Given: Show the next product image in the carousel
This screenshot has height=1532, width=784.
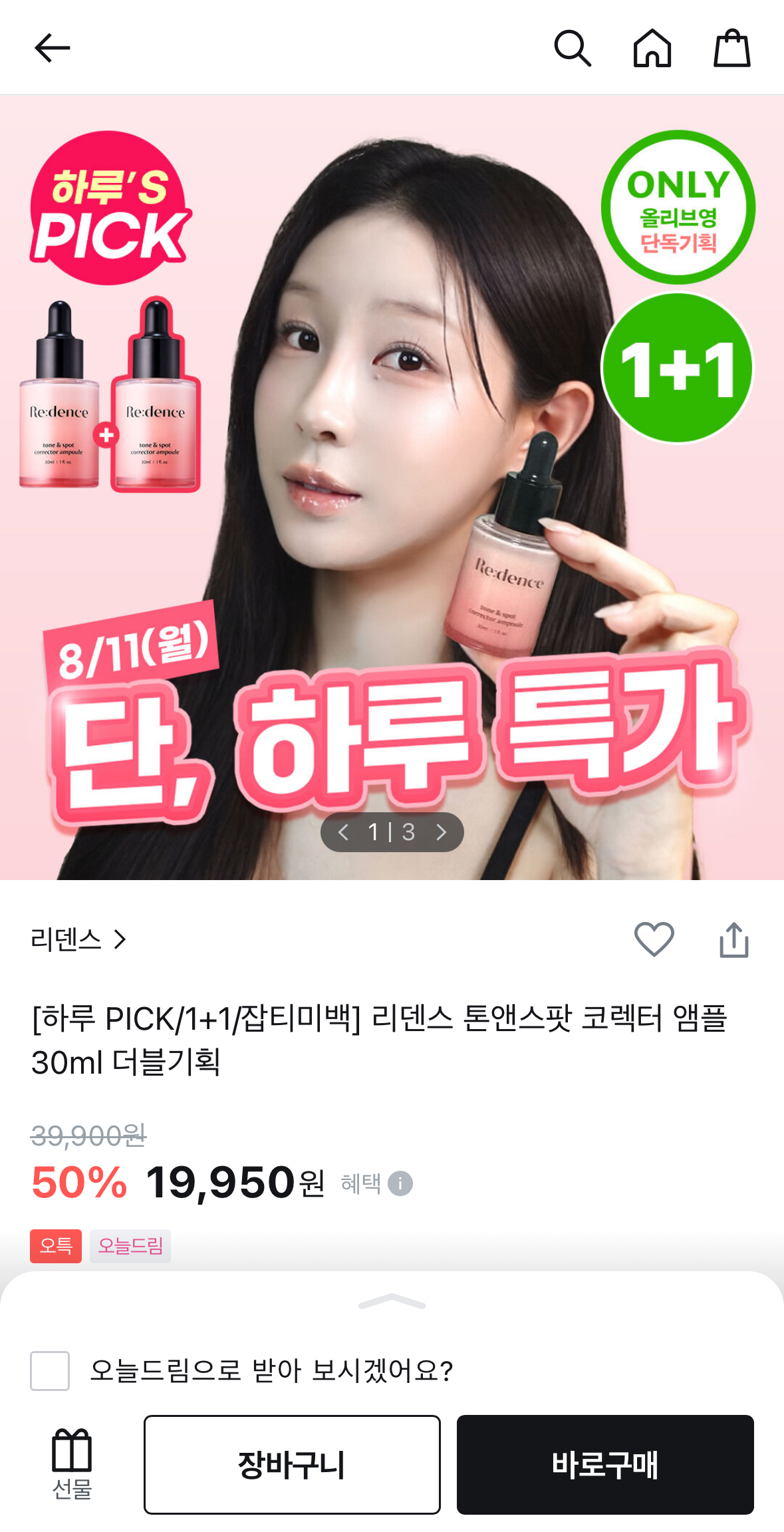Looking at the screenshot, I should click(441, 832).
